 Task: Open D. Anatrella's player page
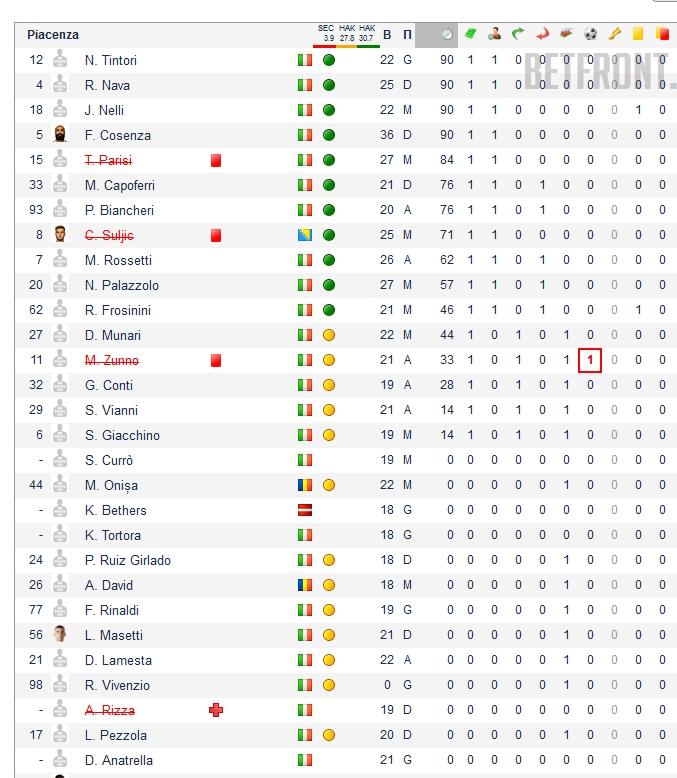(x=118, y=760)
